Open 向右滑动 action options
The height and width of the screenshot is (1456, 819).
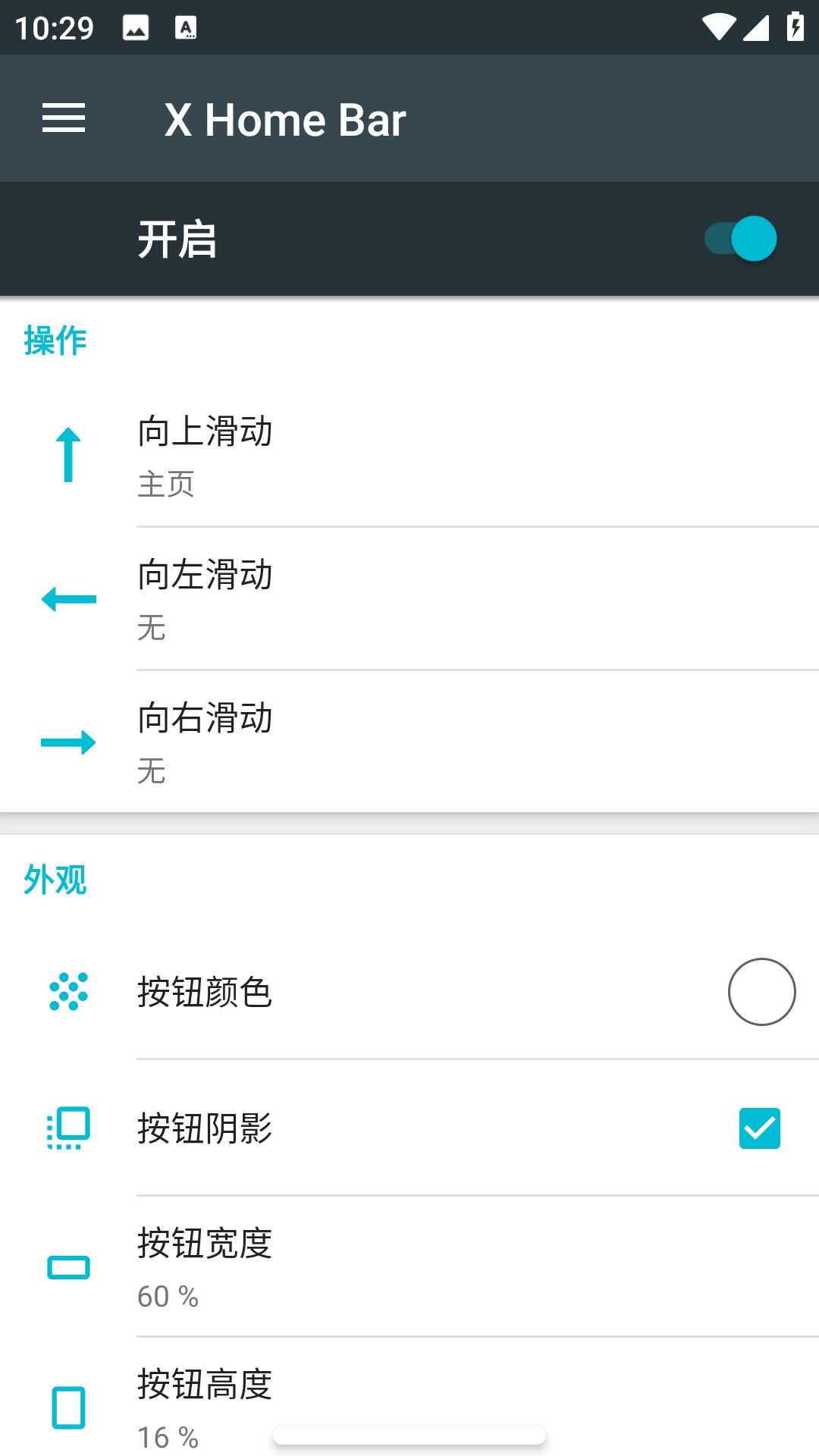(x=409, y=742)
